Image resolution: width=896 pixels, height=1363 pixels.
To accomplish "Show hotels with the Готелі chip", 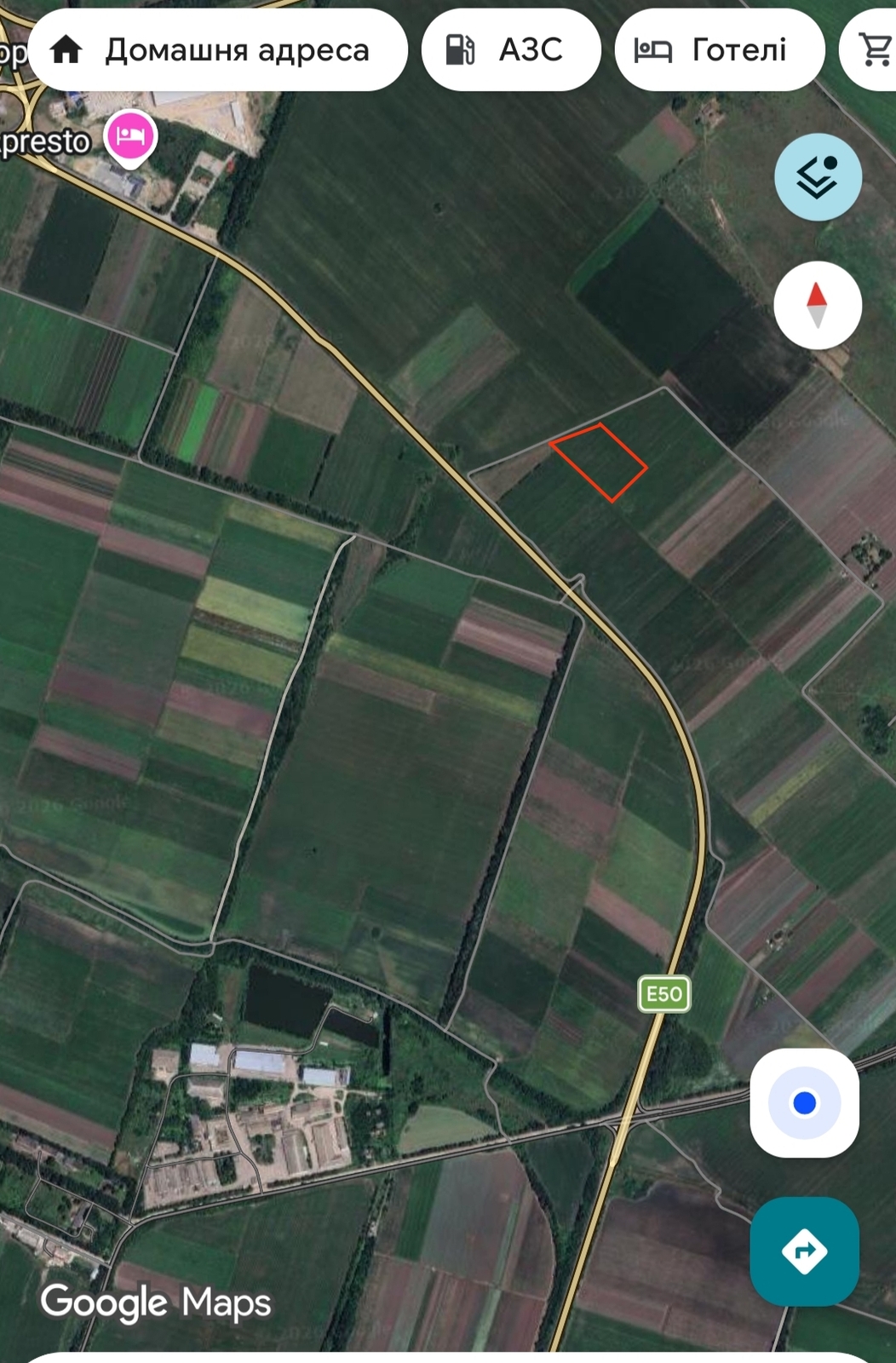I will pyautogui.click(x=720, y=50).
